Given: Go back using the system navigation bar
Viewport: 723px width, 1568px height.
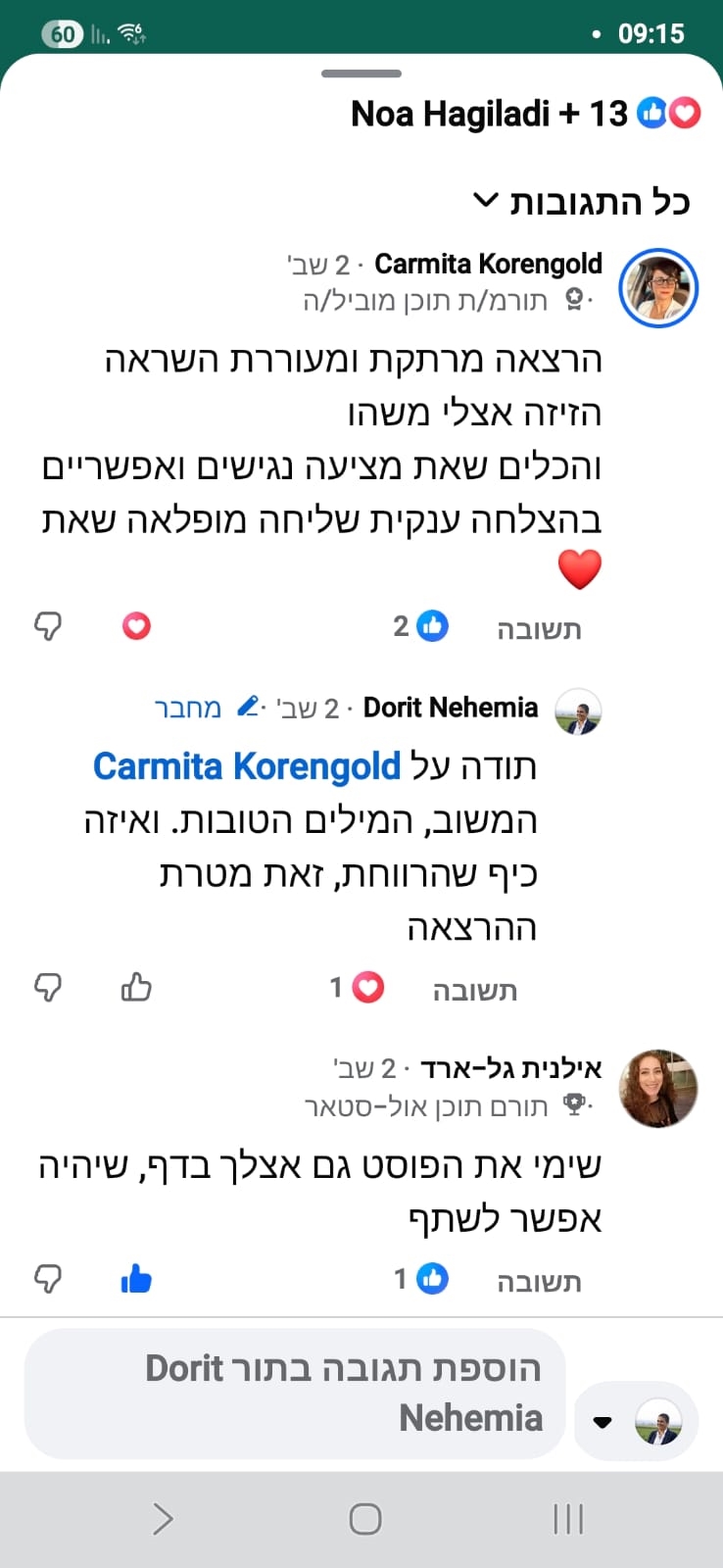Looking at the screenshot, I should [x=163, y=1519].
